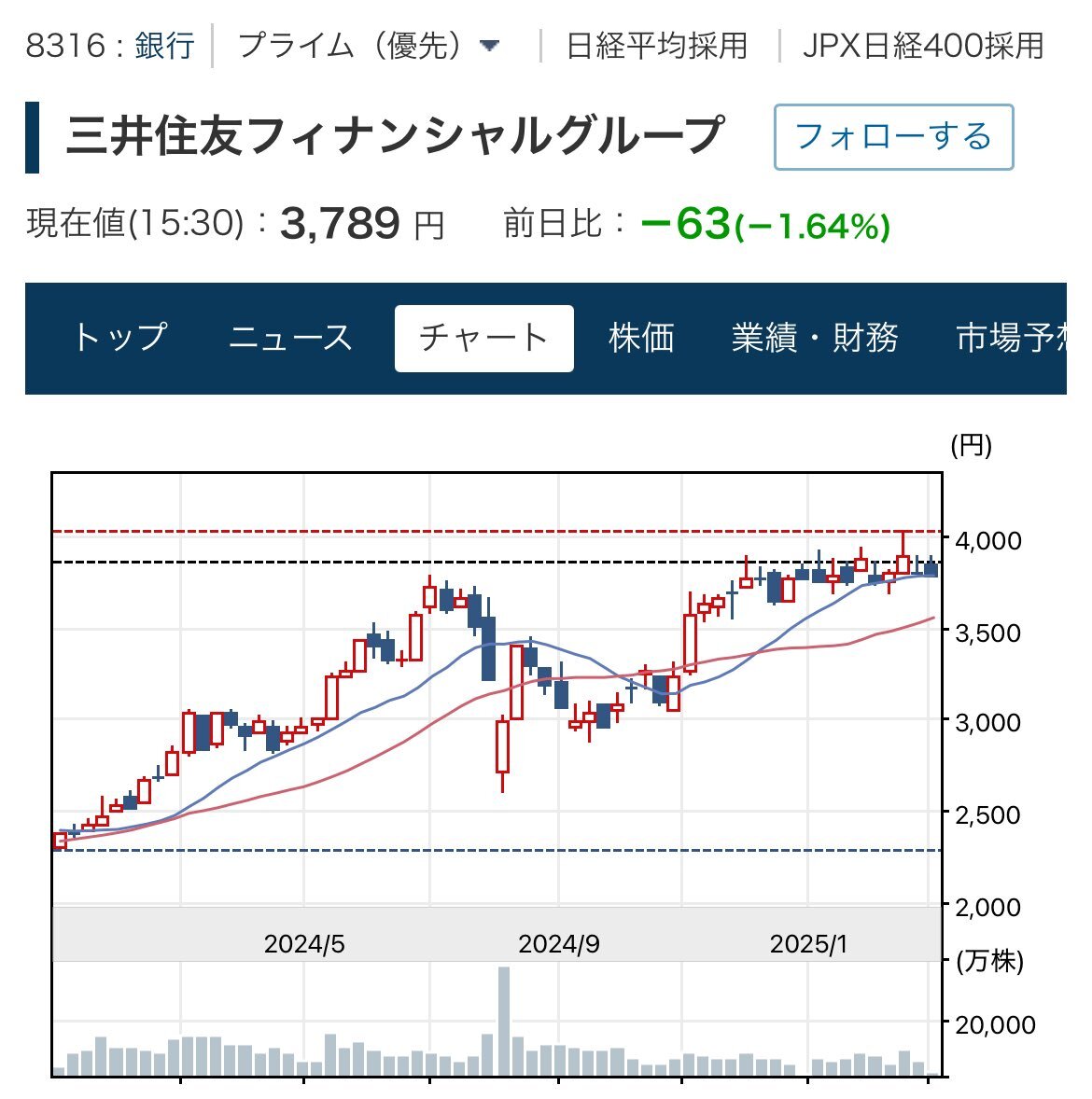Select the チャート tab
Image resolution: width=1092 pixels, height=1099 pixels.
tap(483, 338)
